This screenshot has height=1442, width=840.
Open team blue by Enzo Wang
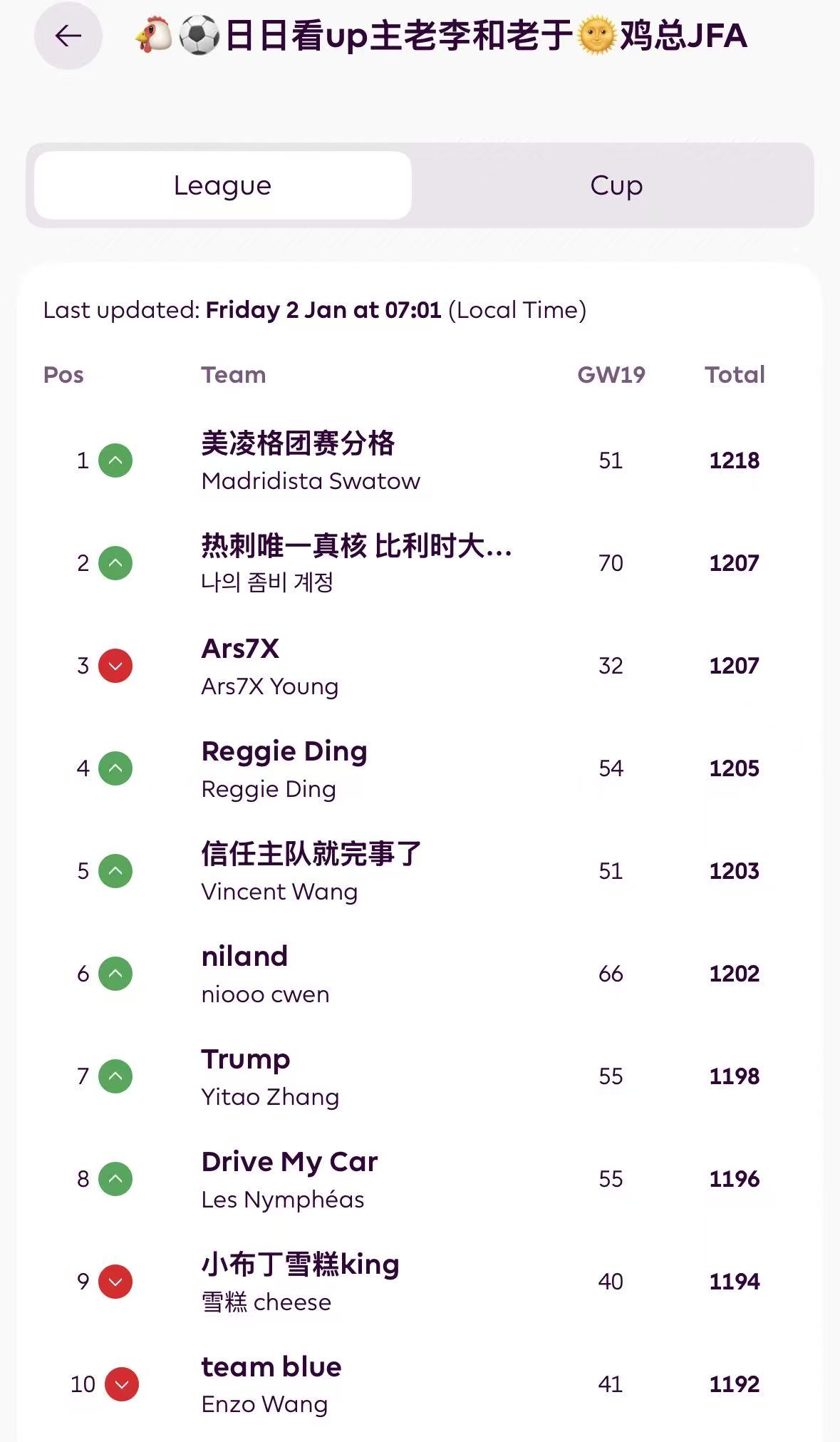[271, 1368]
